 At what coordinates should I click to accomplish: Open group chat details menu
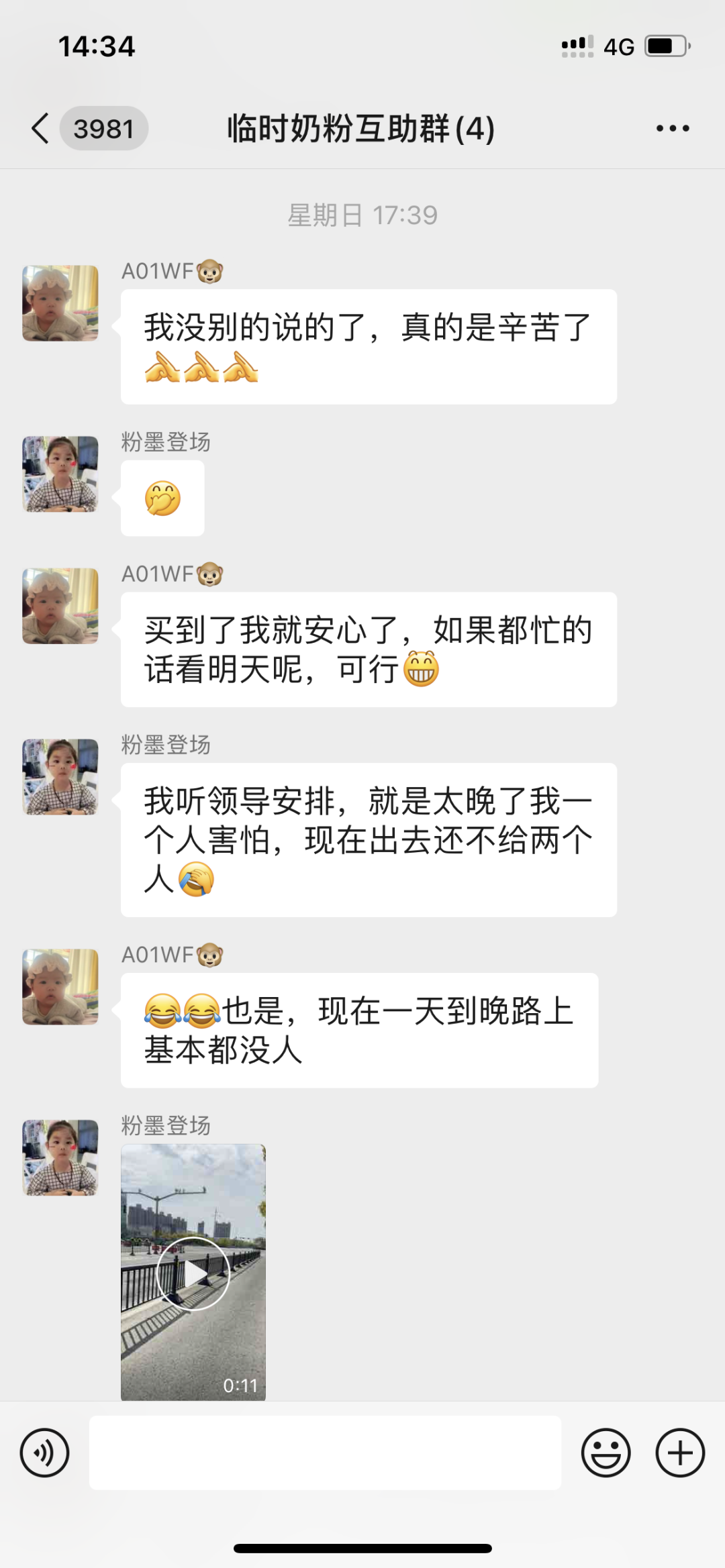(673, 128)
